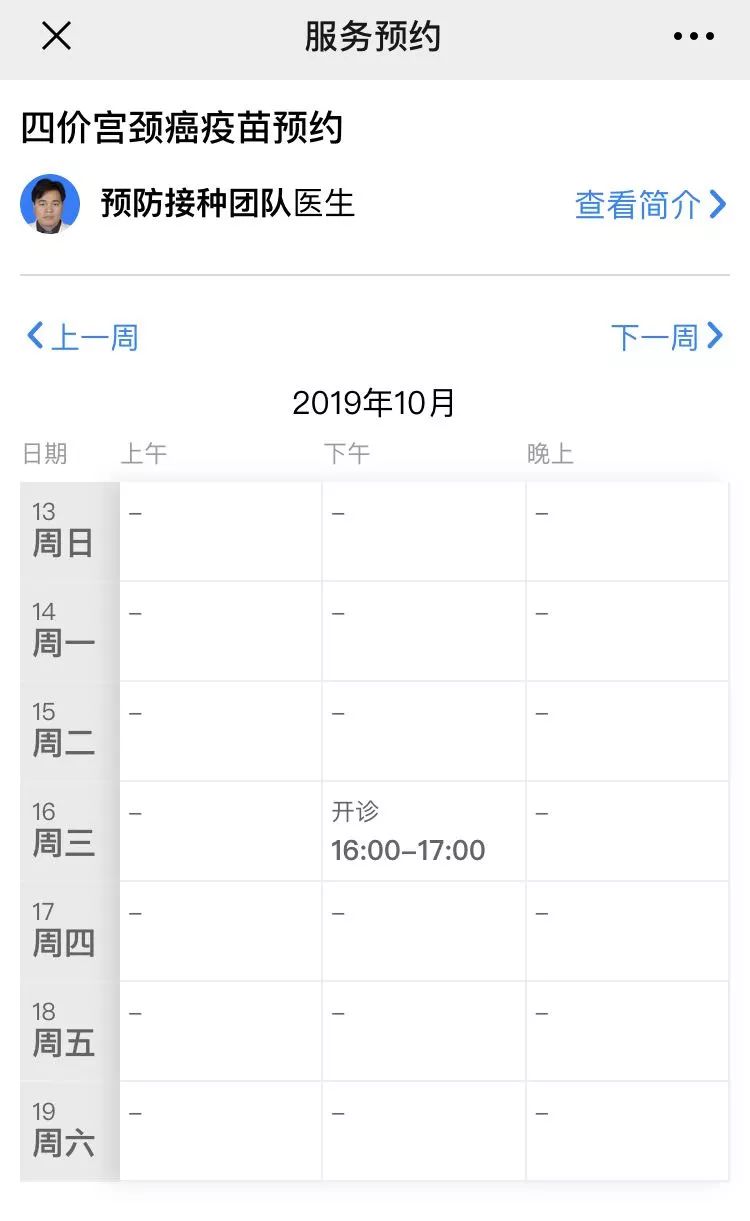The height and width of the screenshot is (1221, 750).
Task: Close the 服务预约 page
Action: coord(56,37)
